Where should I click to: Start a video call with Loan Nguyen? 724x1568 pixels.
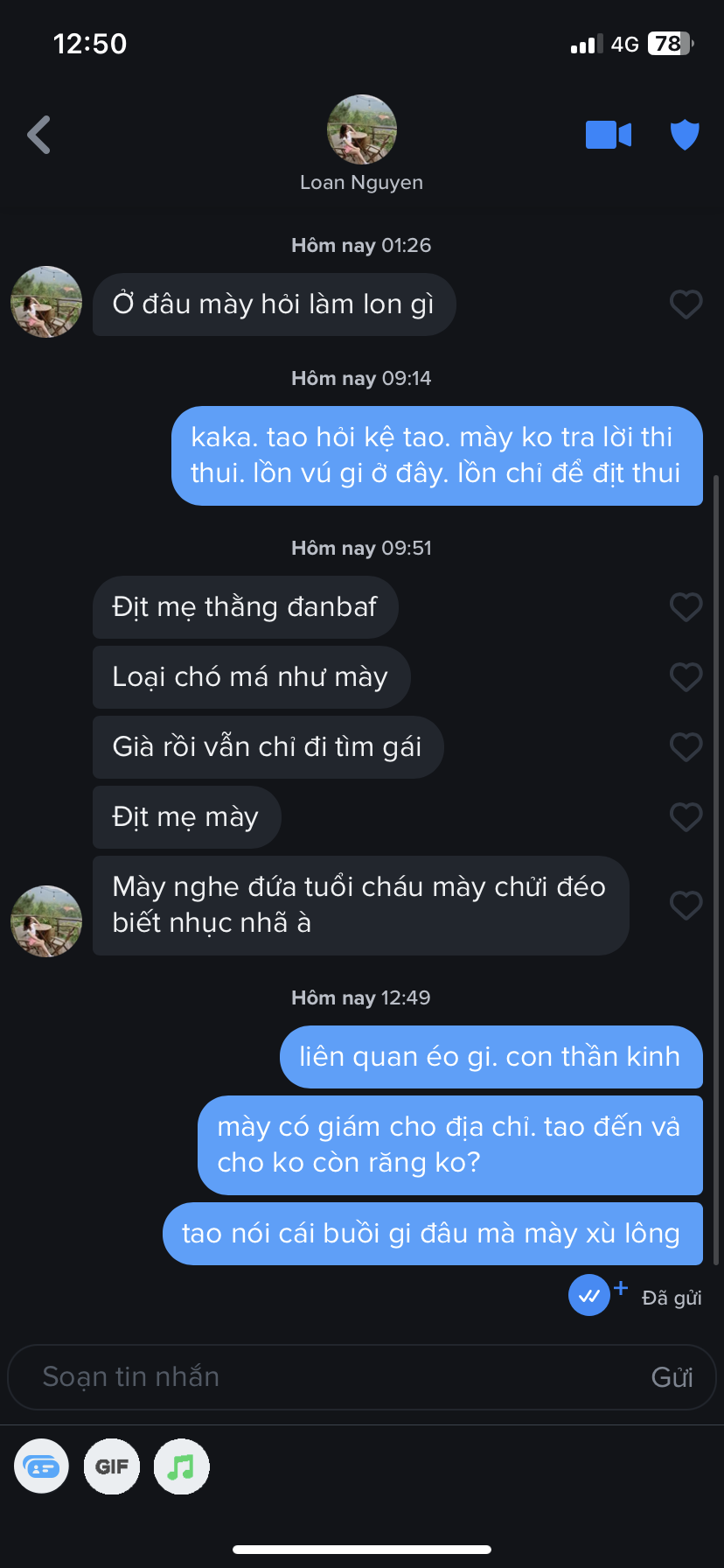point(608,135)
